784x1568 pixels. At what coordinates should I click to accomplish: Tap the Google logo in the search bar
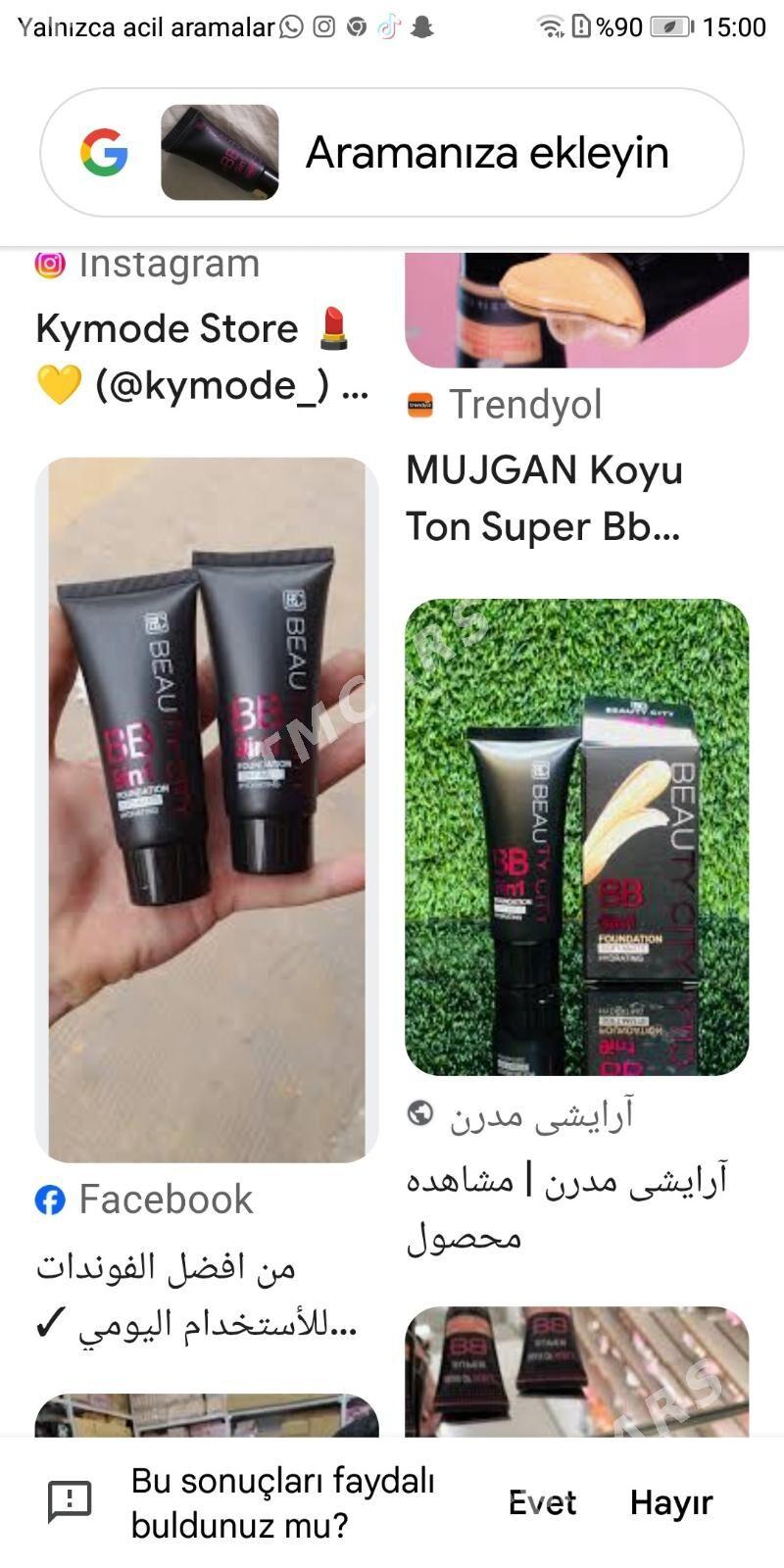104,153
